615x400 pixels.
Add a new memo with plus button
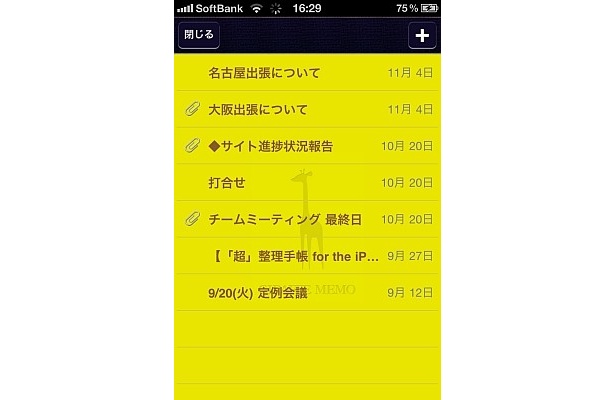422,35
